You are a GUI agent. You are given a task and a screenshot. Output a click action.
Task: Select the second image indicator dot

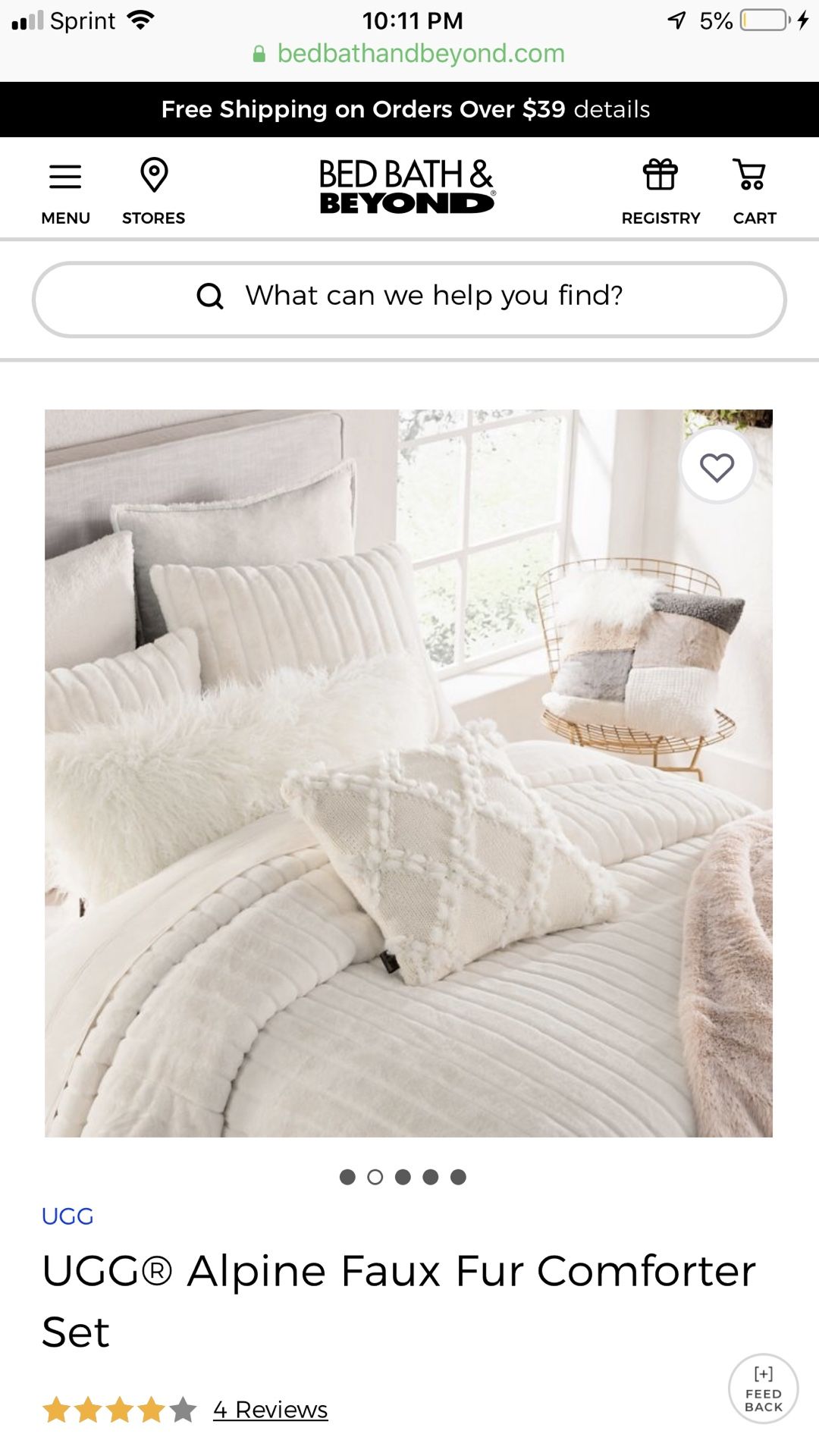tap(375, 1177)
